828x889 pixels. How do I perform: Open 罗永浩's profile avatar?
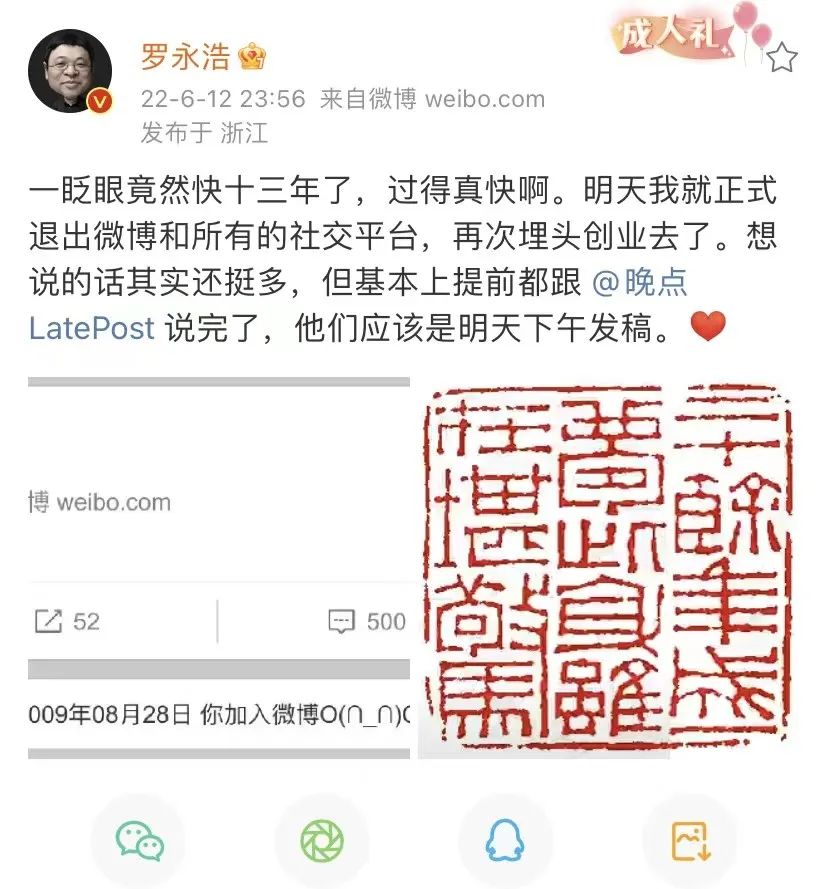pyautogui.click(x=68, y=70)
